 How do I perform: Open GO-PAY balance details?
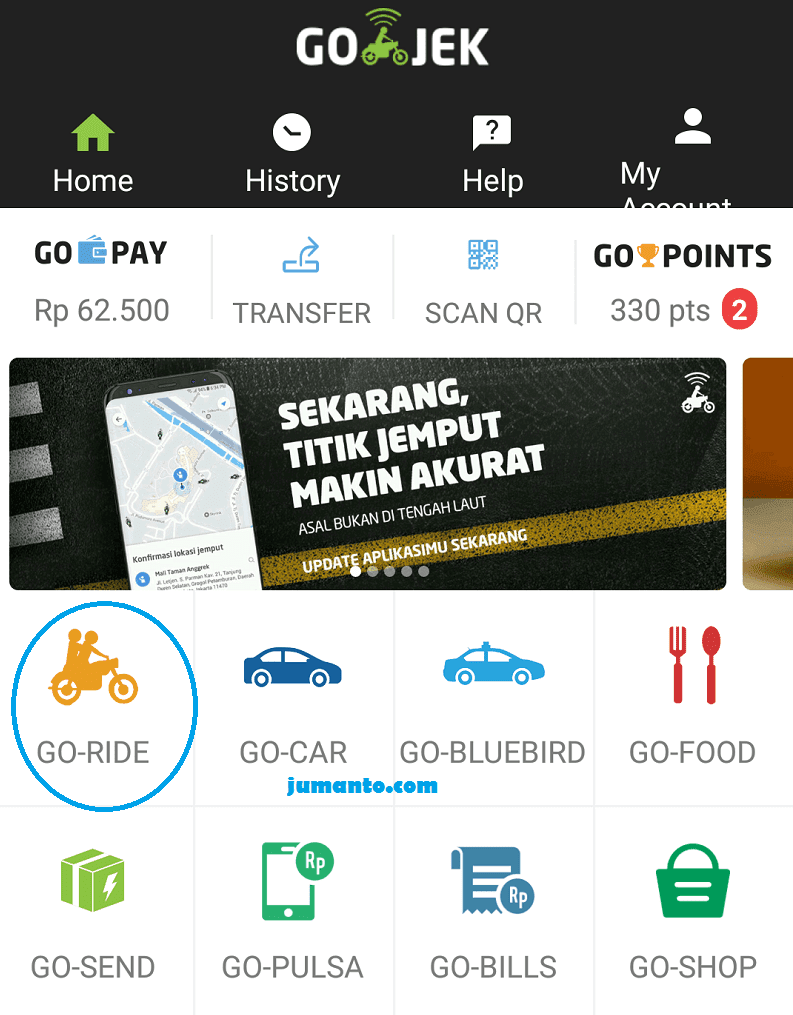tap(101, 281)
